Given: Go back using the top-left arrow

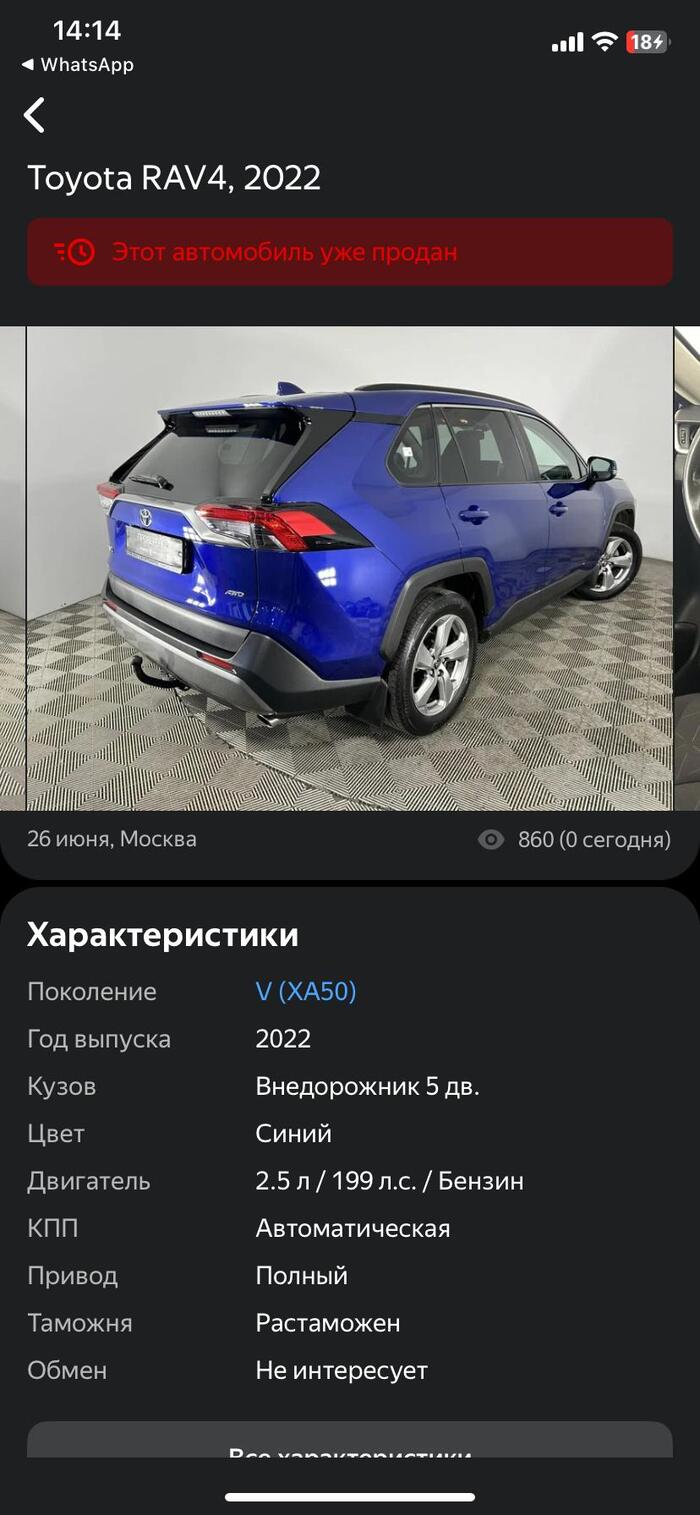Looking at the screenshot, I should [35, 115].
